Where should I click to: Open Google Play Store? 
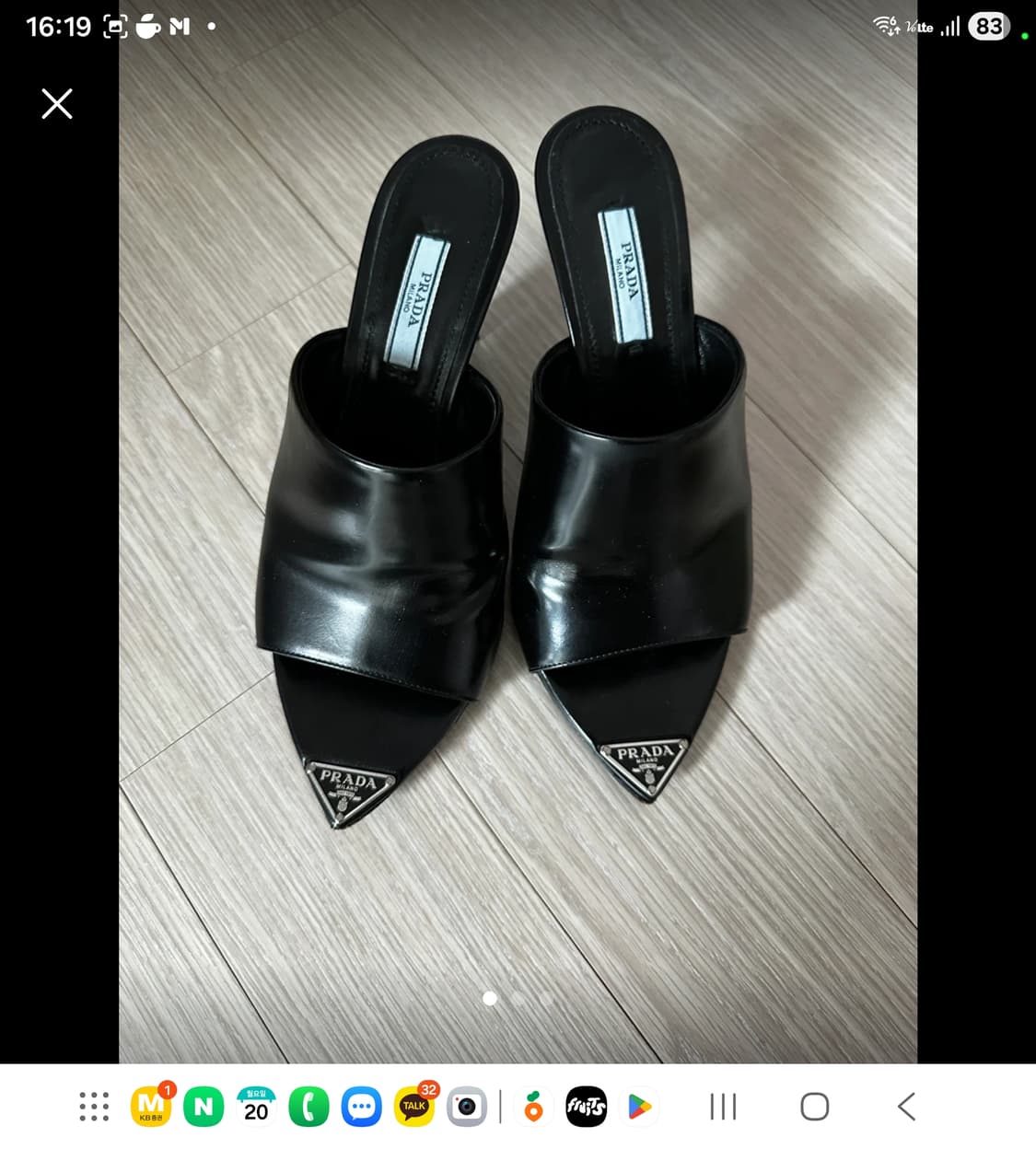tap(639, 1107)
